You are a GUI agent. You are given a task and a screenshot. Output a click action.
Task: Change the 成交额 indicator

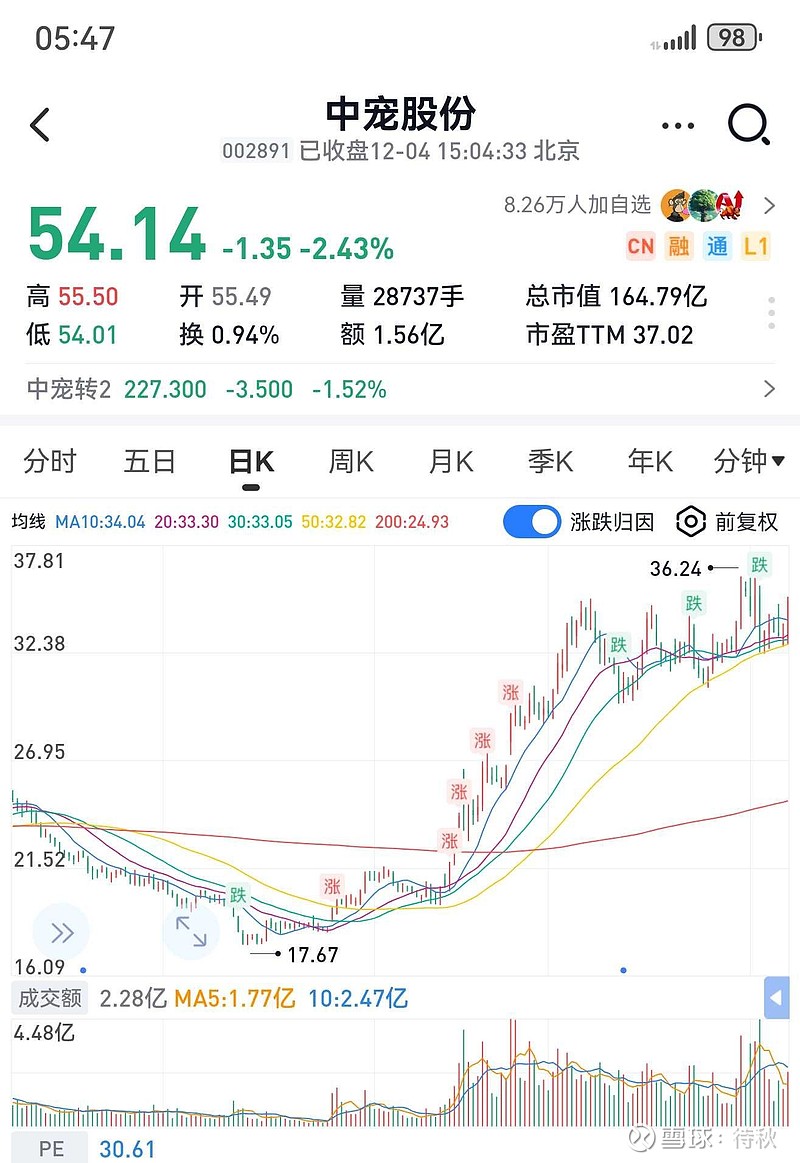(50, 998)
